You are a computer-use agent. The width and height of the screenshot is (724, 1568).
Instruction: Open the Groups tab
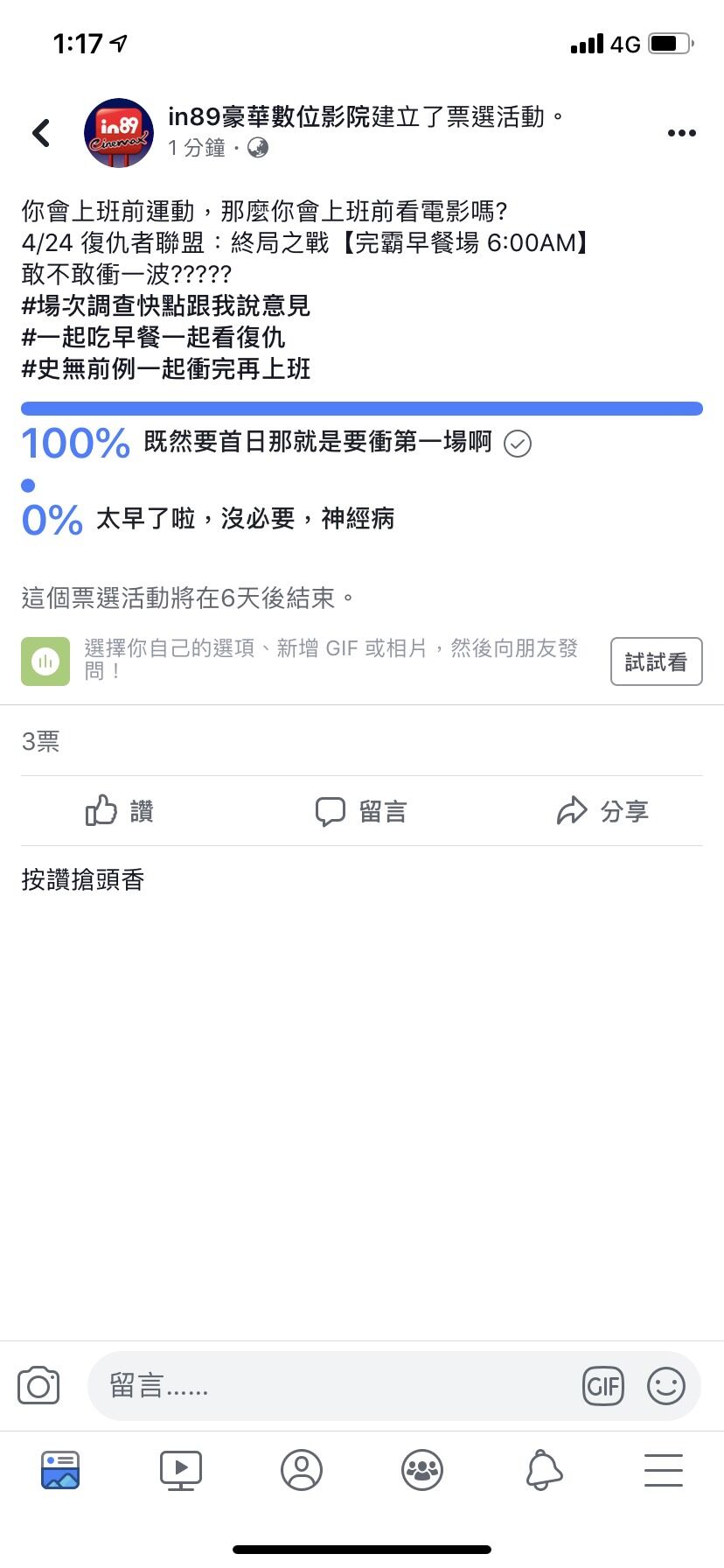422,1470
